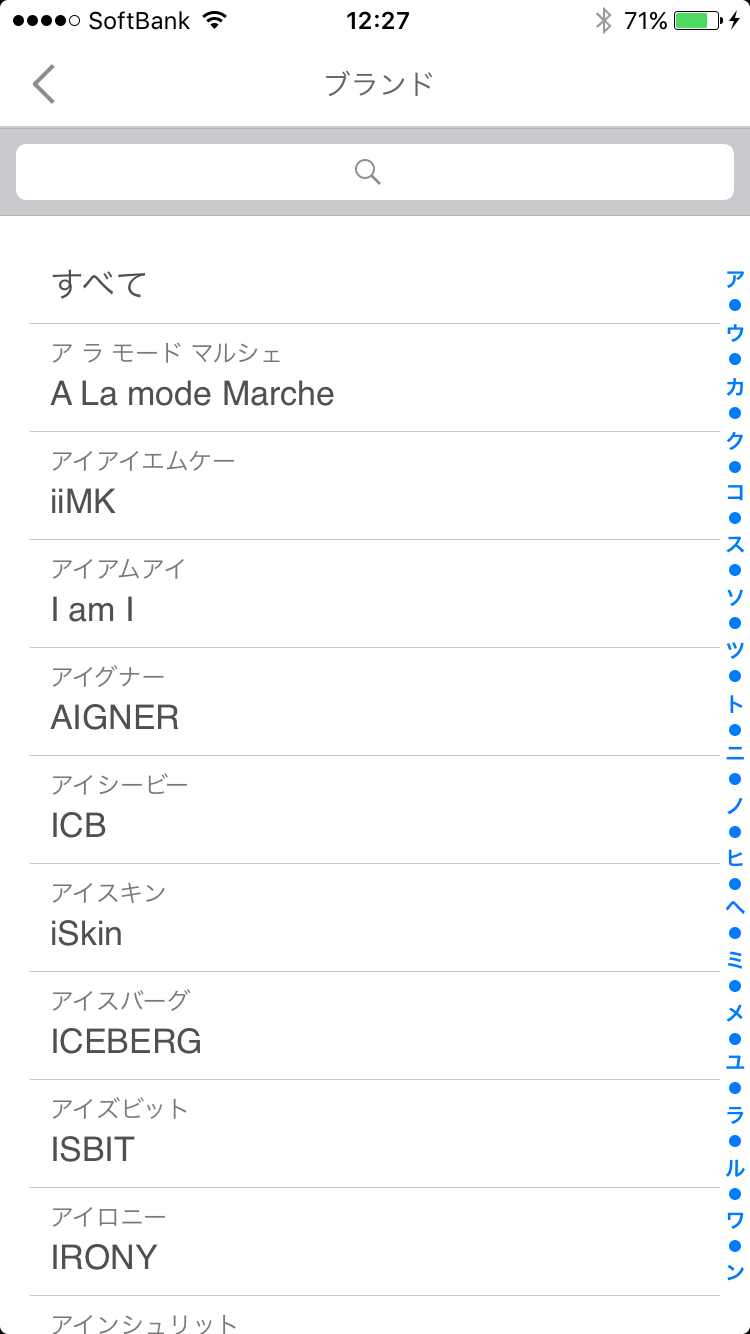
Task: Open the I am I brand
Action: coord(375,594)
